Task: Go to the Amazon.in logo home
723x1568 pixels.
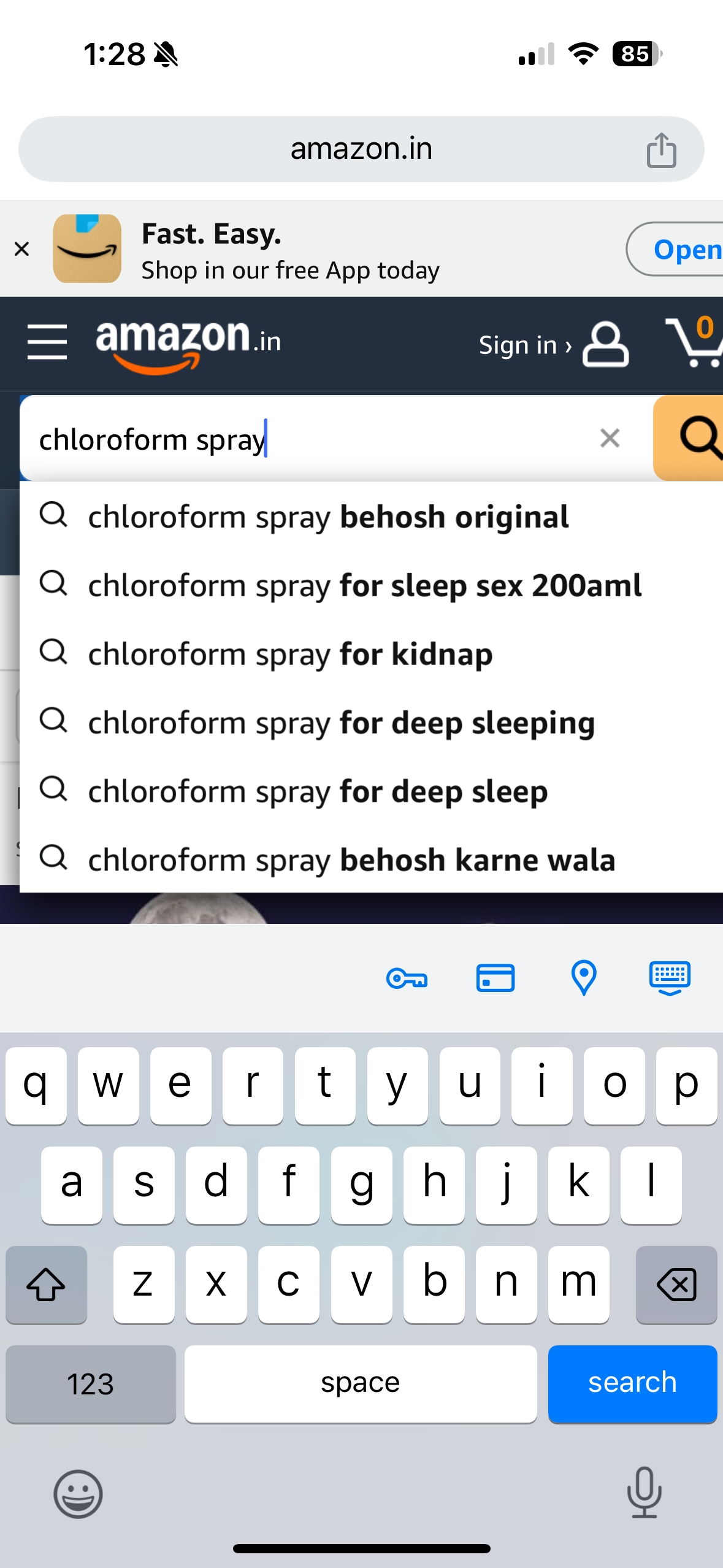Action: point(188,342)
